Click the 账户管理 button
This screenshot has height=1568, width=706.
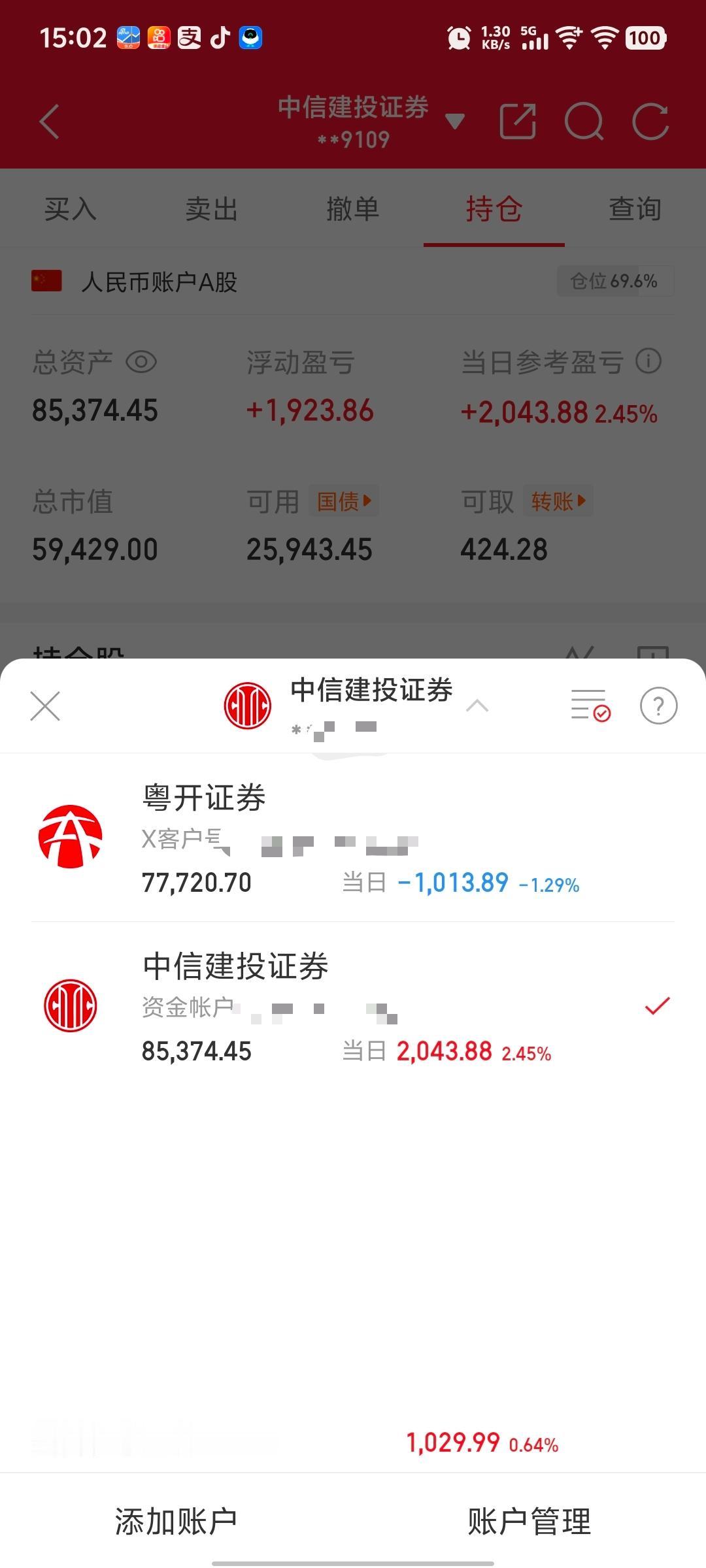click(x=529, y=1519)
